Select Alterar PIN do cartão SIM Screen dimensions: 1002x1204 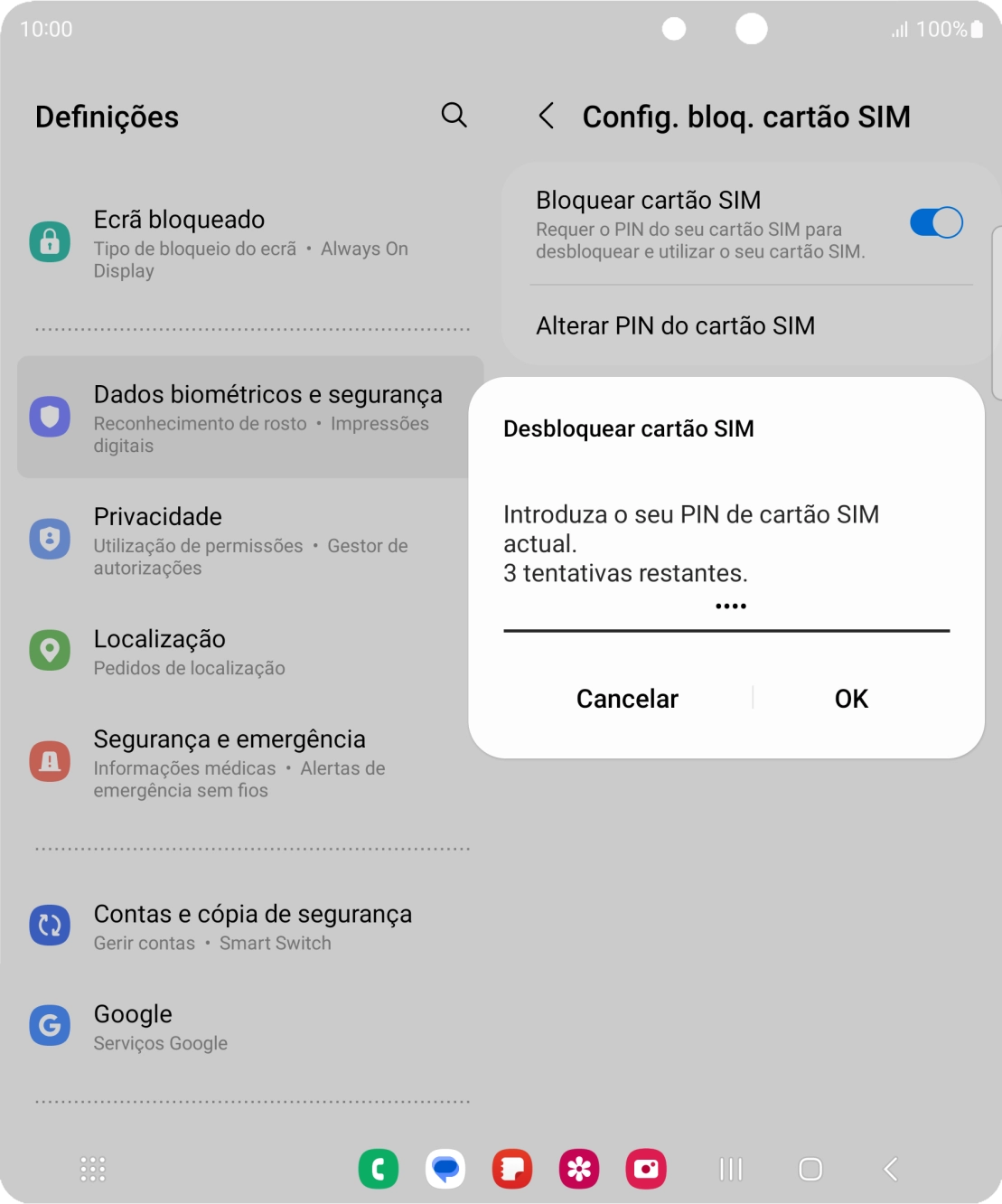point(675,325)
